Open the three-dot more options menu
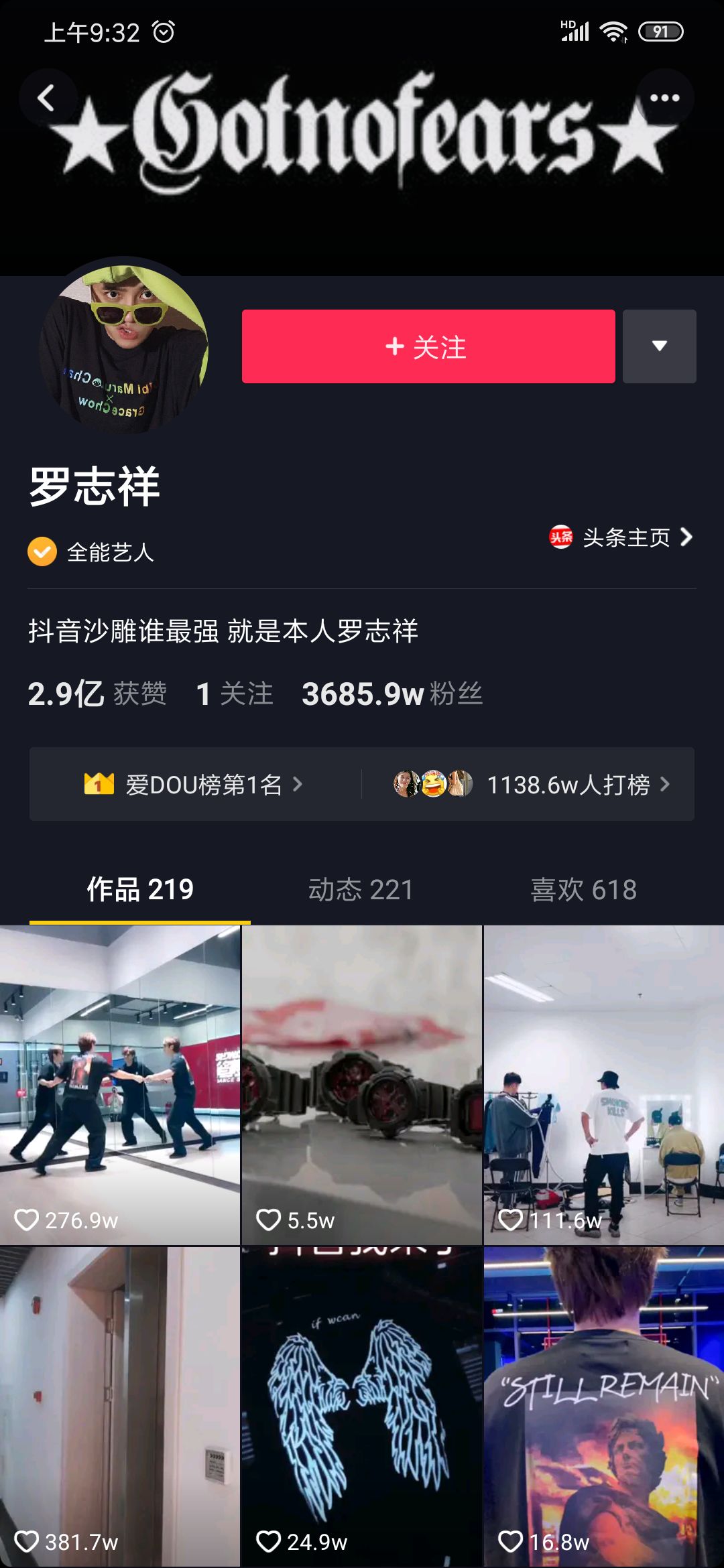Viewport: 724px width, 1568px height. click(664, 98)
